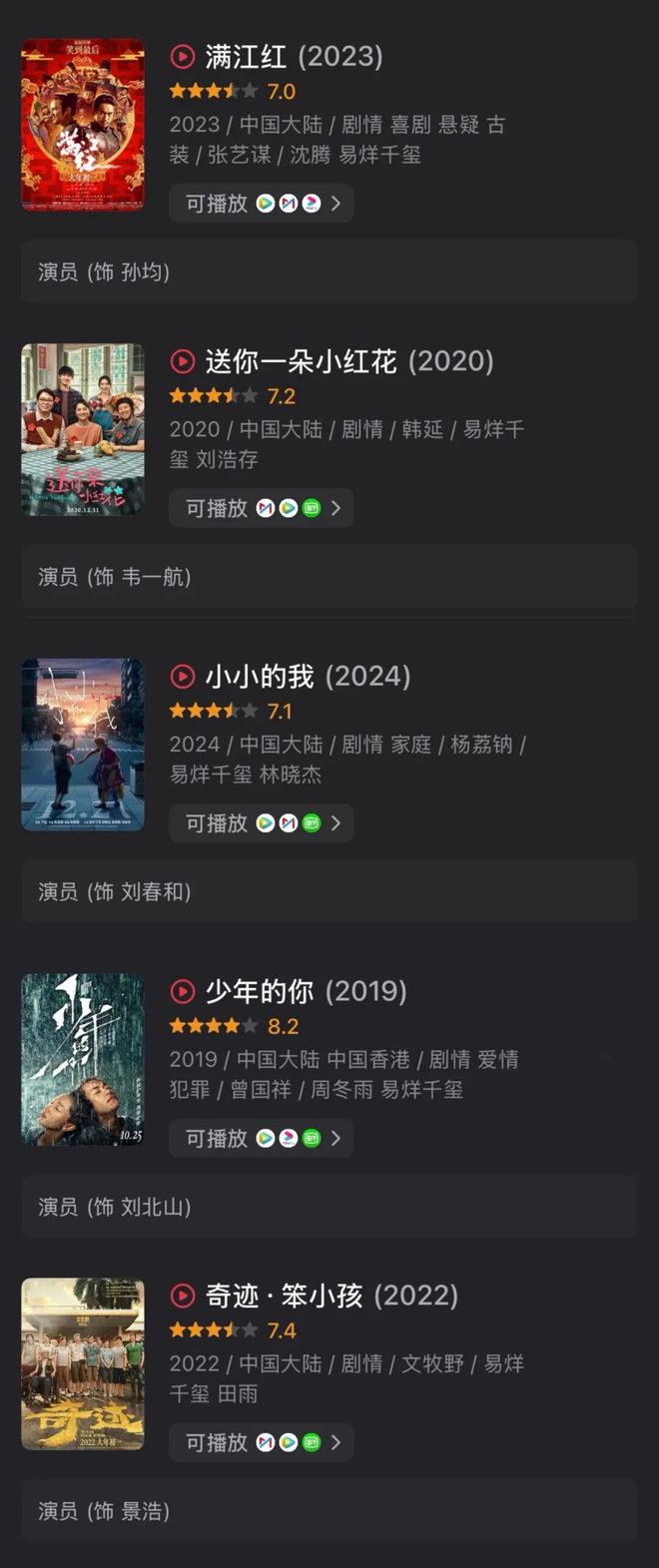The image size is (659, 1568).
Task: View the 奇迹·笨小孩 (2022) title
Action: pos(331,1296)
